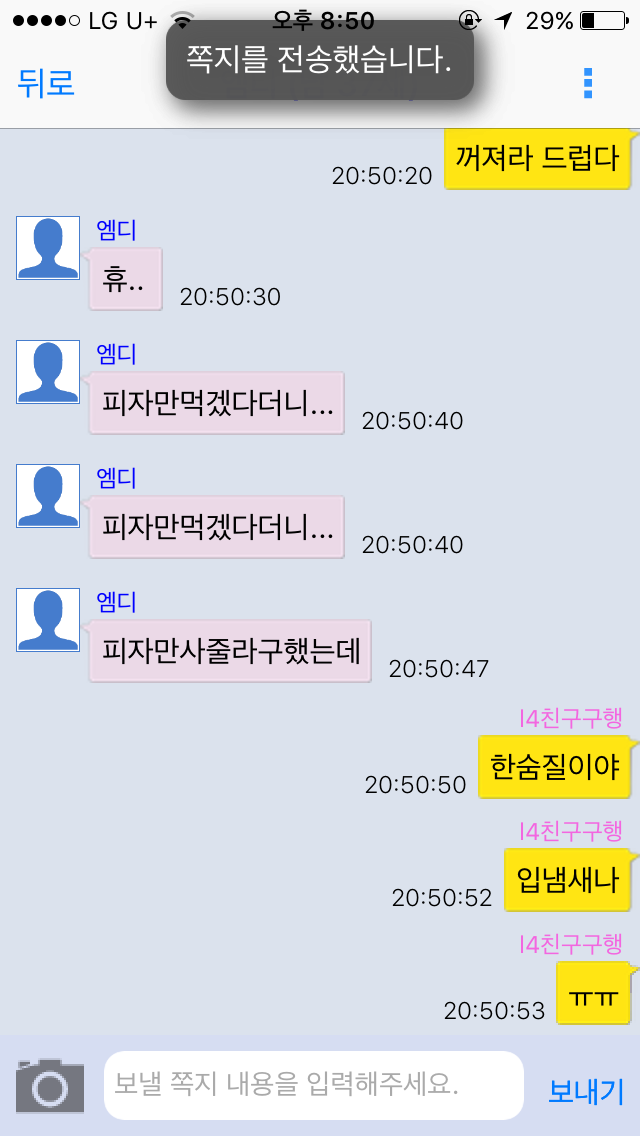Tap 엠디's avatar next to 피자만사줄라구했는데
The height and width of the screenshot is (1136, 640).
pyautogui.click(x=48, y=620)
